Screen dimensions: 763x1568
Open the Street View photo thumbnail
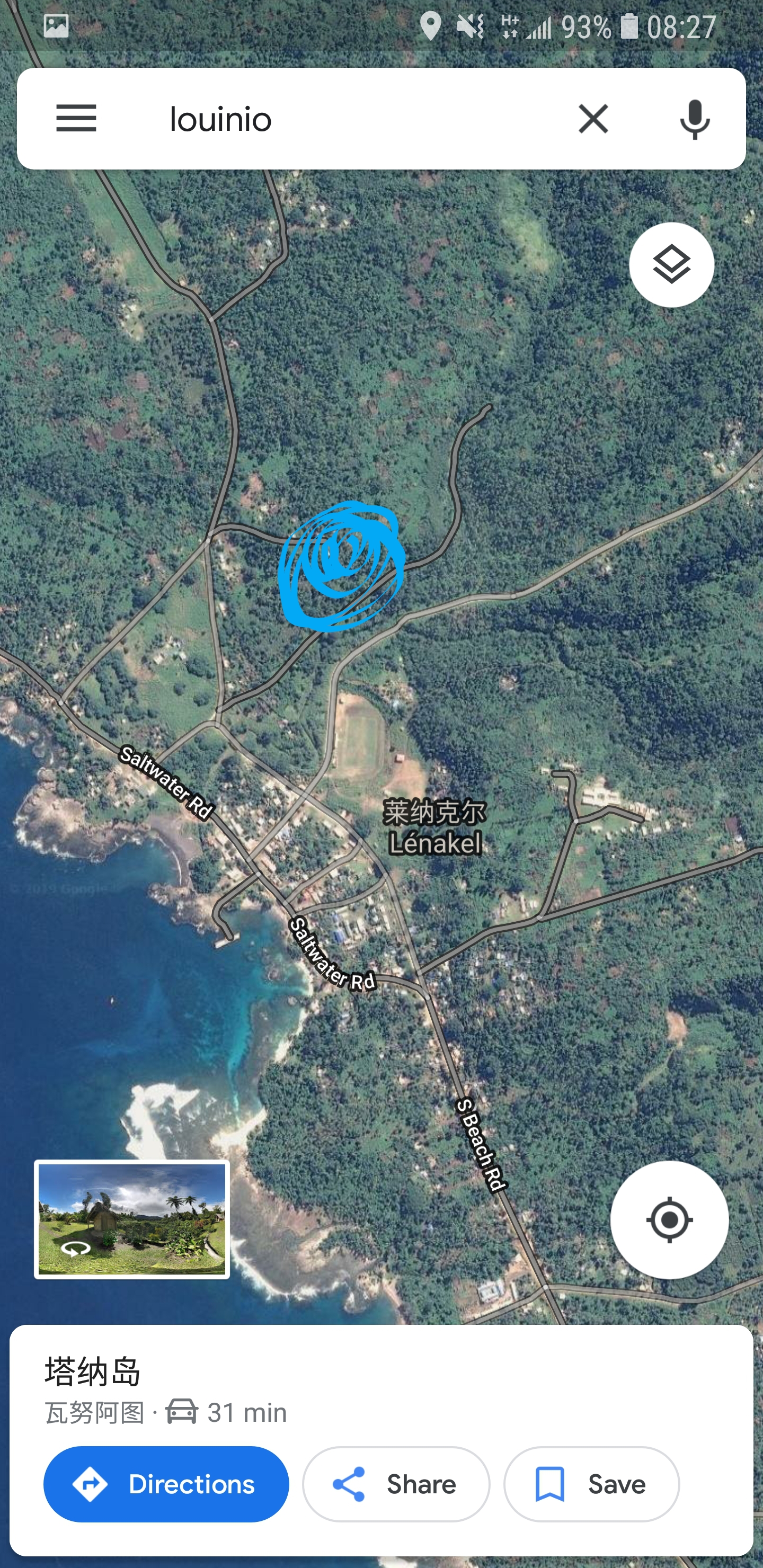(x=132, y=1219)
